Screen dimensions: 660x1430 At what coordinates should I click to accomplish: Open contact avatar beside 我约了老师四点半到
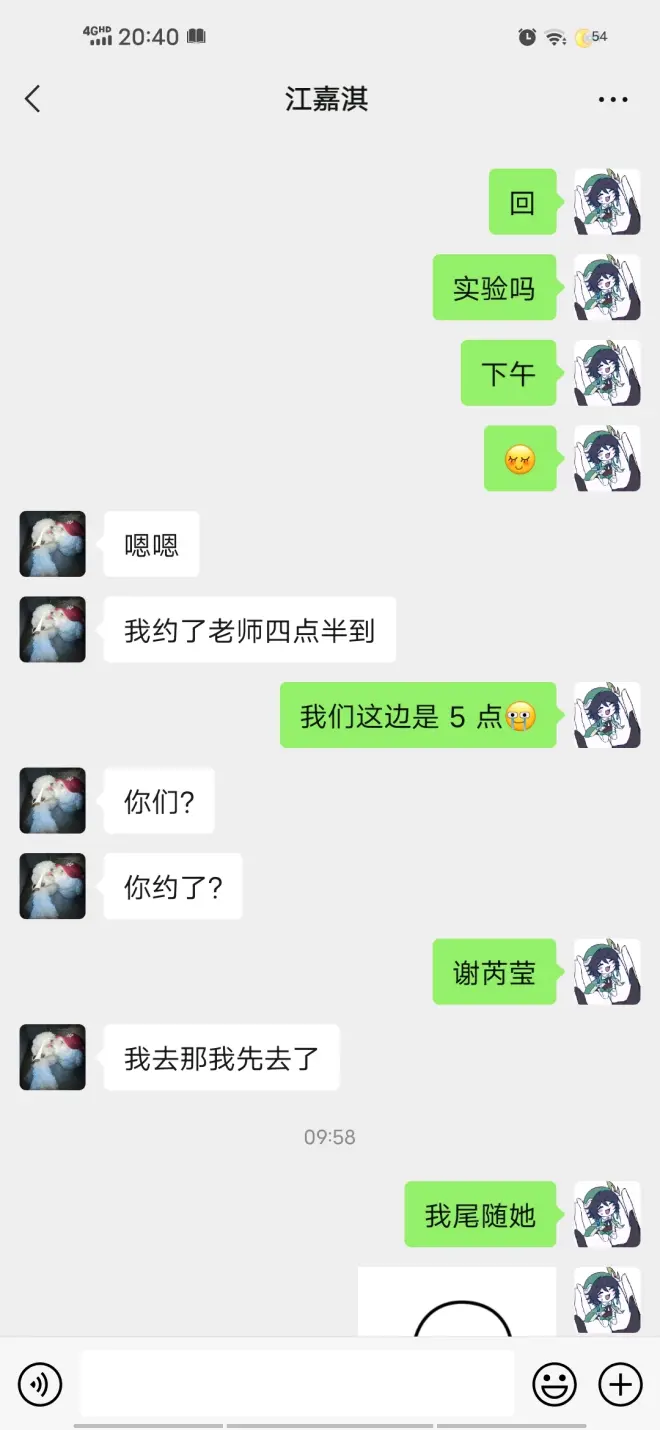pos(53,630)
